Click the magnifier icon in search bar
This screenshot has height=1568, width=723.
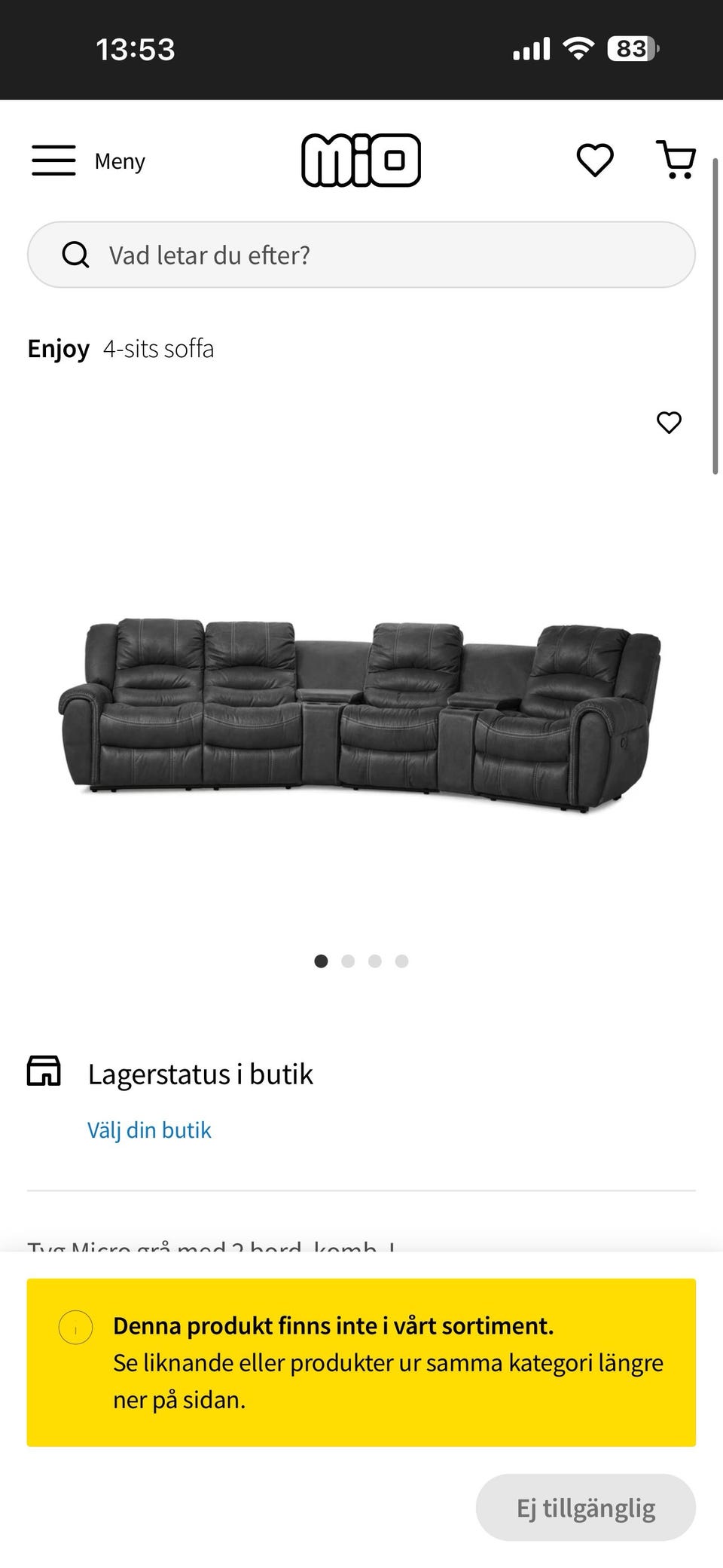pyautogui.click(x=76, y=255)
